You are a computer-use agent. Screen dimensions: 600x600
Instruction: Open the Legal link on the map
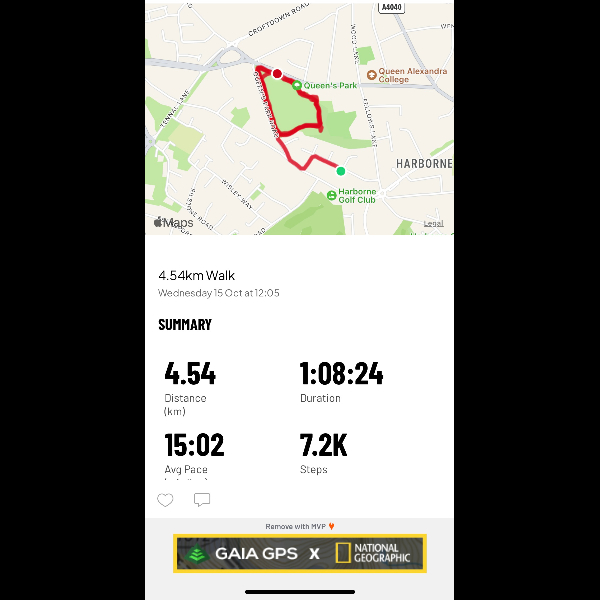pos(433,223)
